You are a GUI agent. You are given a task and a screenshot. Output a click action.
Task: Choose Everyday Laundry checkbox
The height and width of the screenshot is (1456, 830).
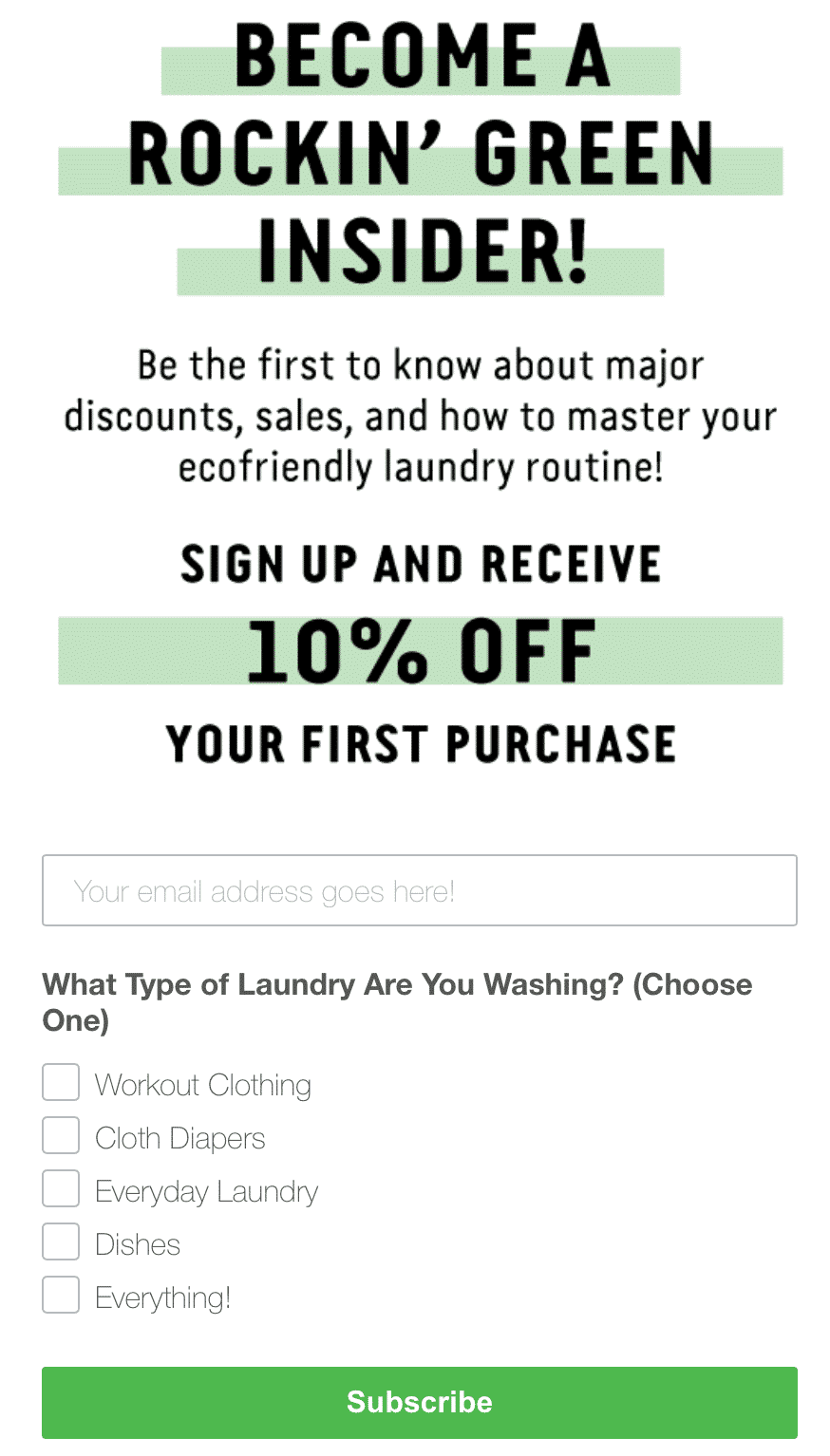click(x=61, y=1188)
